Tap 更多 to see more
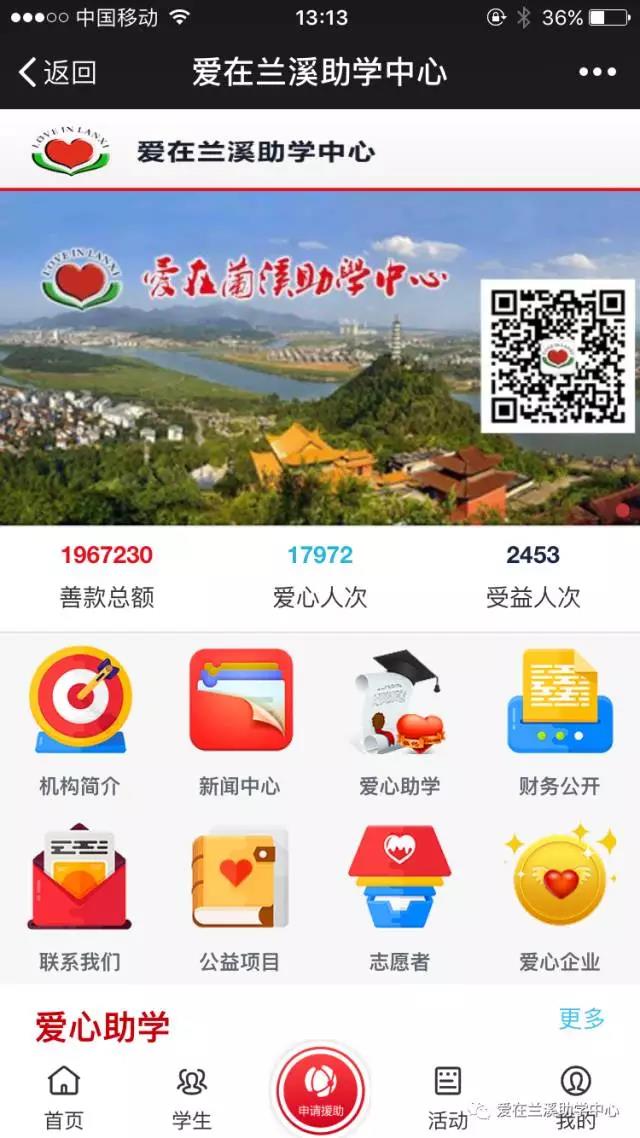 581,1019
